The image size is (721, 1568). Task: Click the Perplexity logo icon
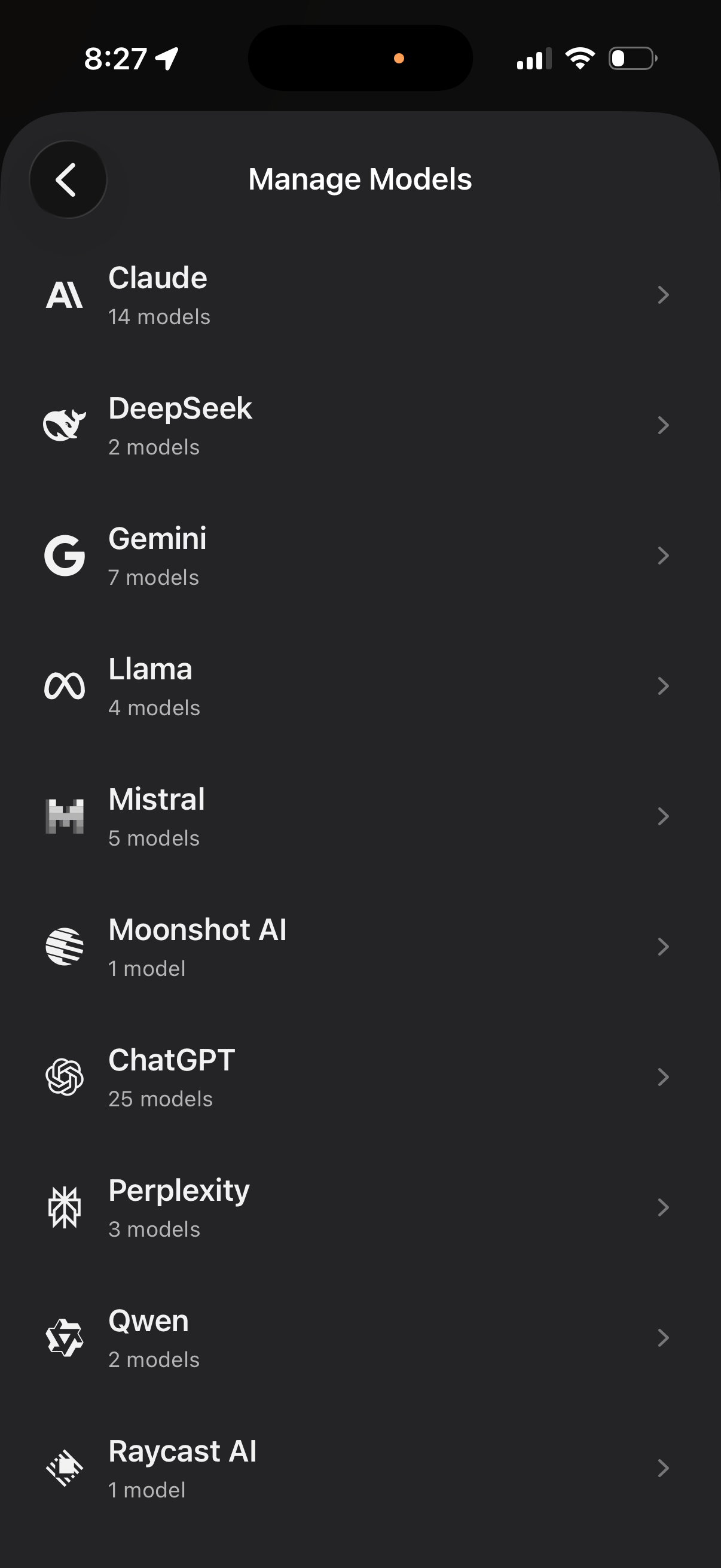point(65,1206)
